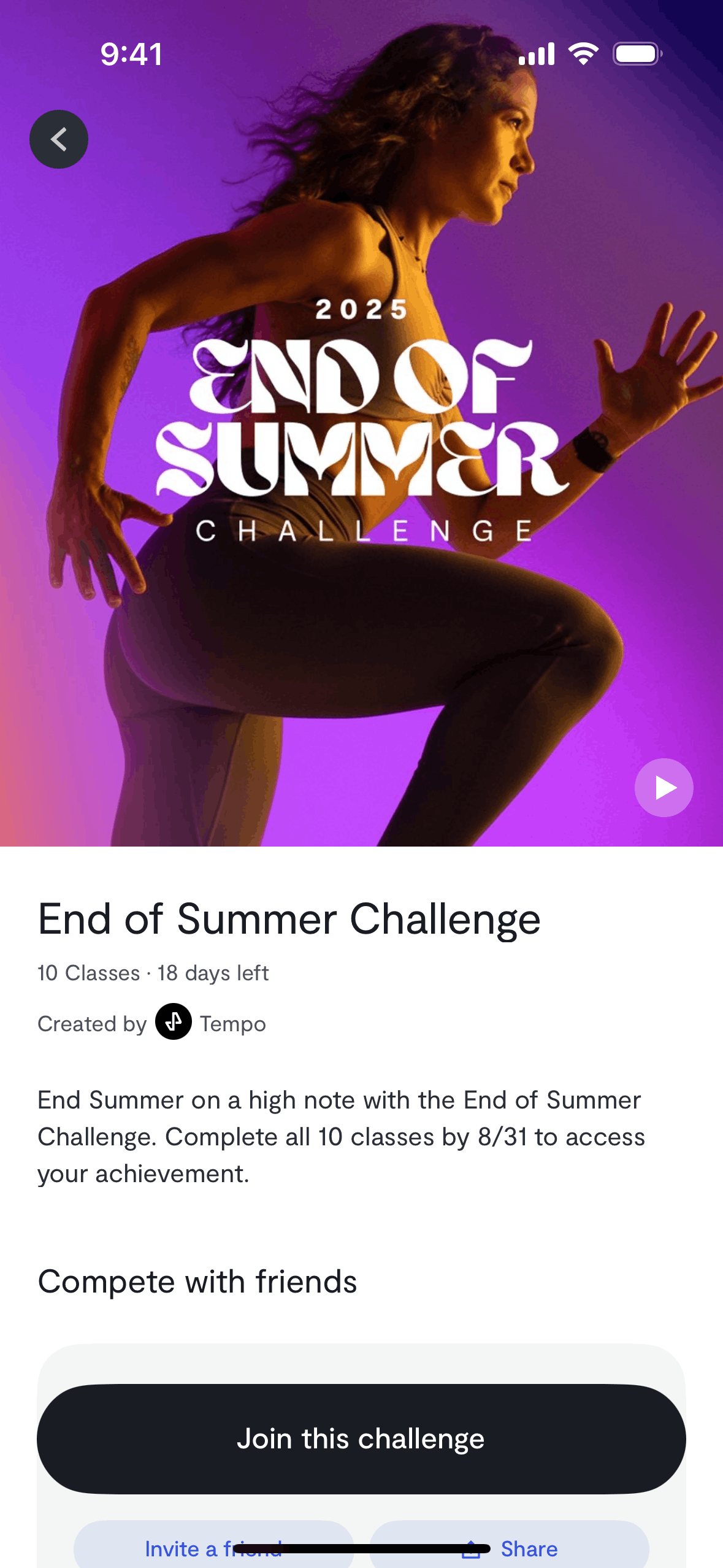Play the challenge preview video
This screenshot has height=1568, width=723.
[664, 788]
